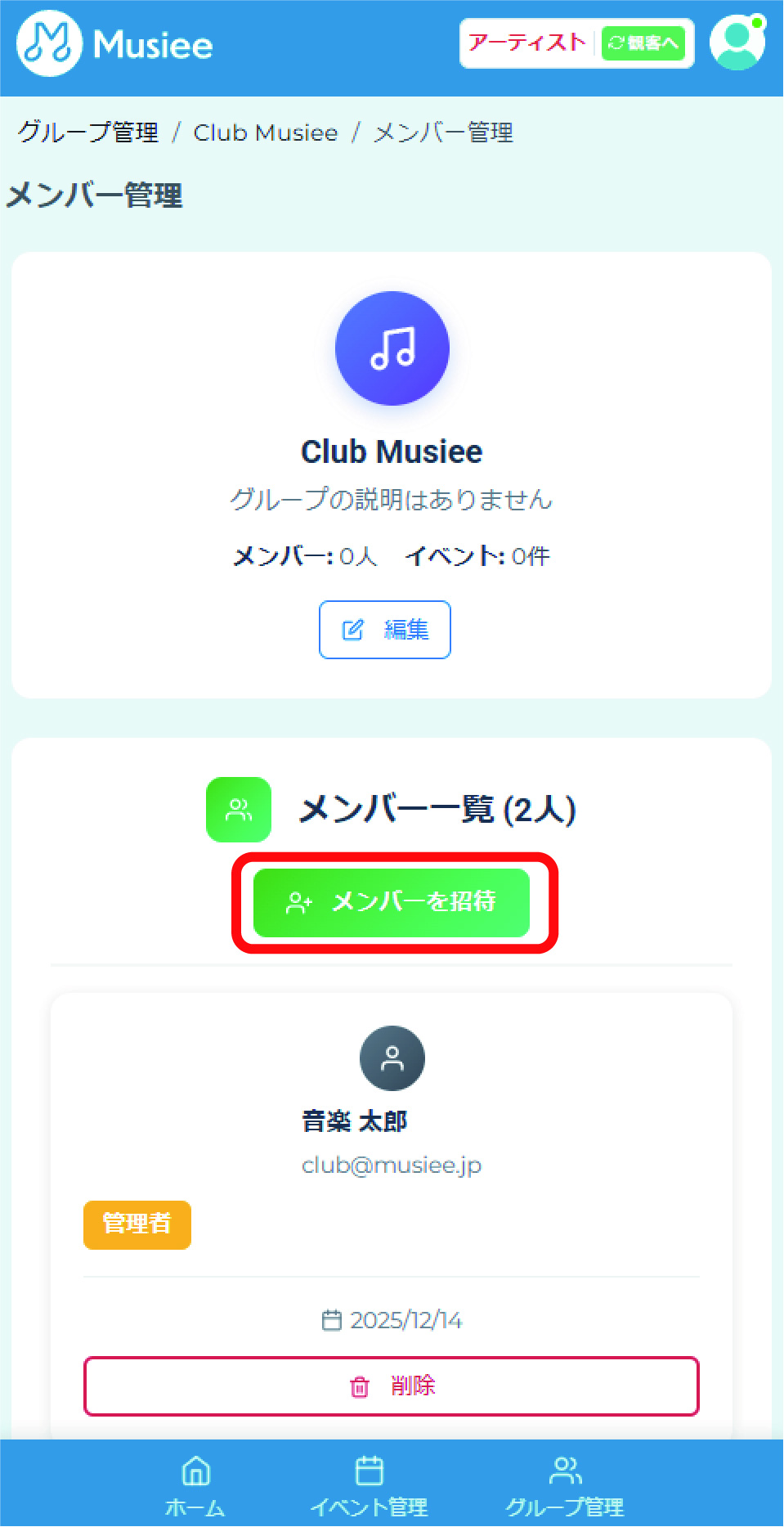This screenshot has width=784, height=1527.
Task: Open グループ管理 breadcrumb link
Action: [x=88, y=132]
